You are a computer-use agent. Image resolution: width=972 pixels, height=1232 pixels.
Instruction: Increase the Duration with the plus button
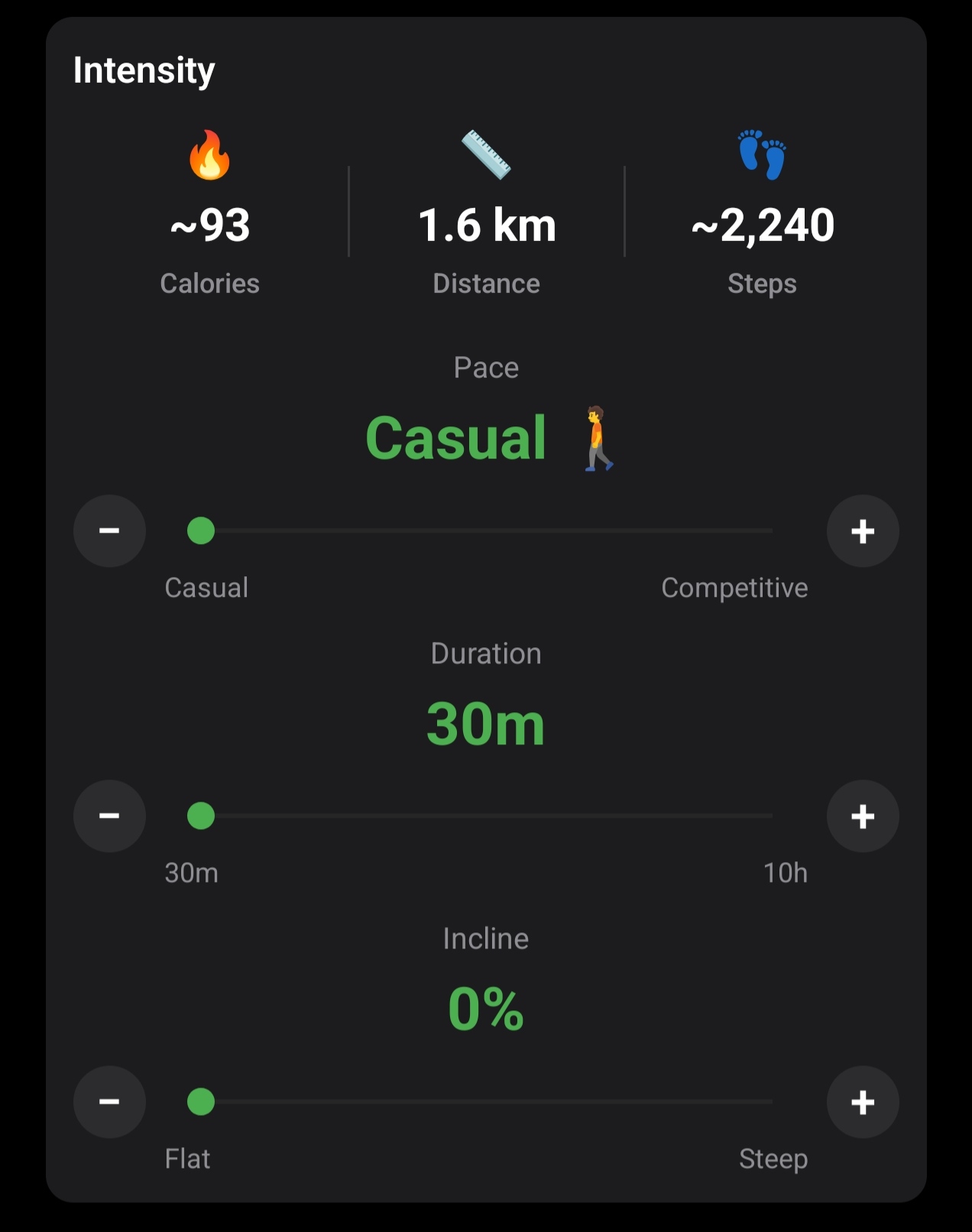pyautogui.click(x=863, y=816)
